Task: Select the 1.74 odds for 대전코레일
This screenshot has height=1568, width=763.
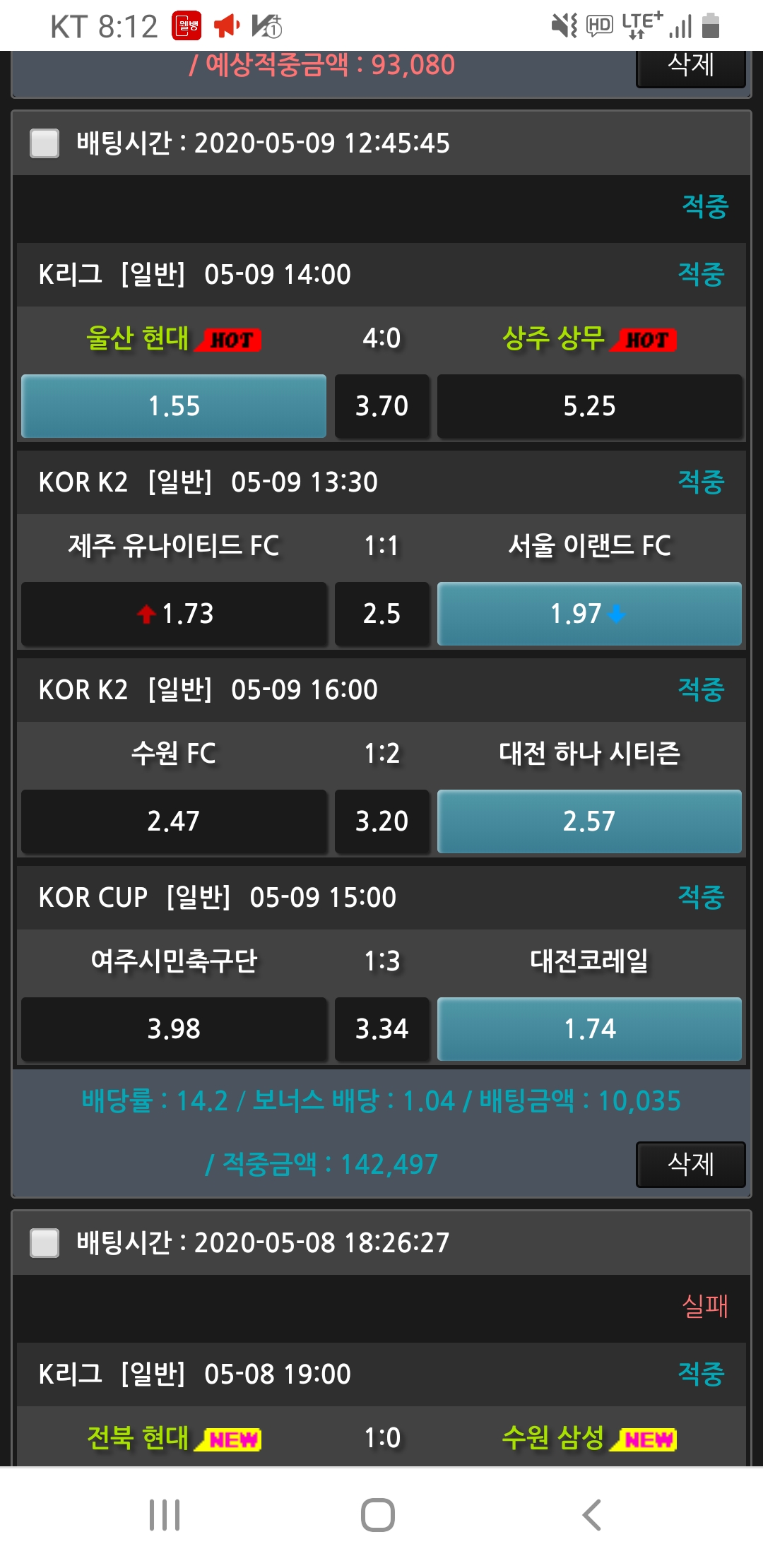Action: (589, 1029)
